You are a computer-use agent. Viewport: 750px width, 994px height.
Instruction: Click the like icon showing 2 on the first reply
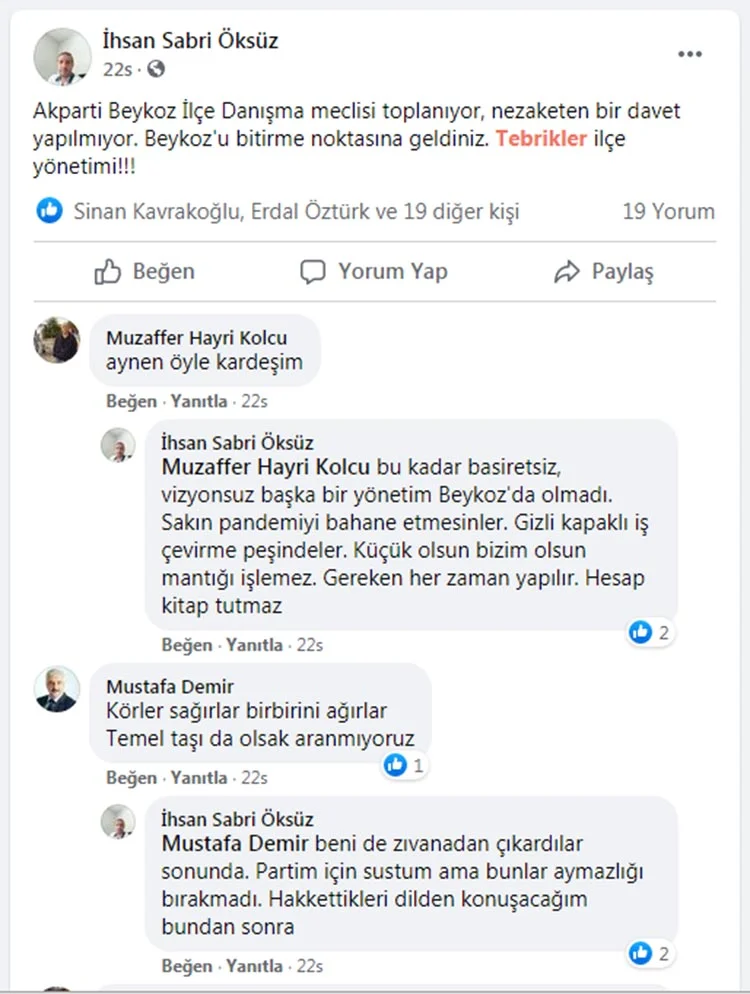639,631
